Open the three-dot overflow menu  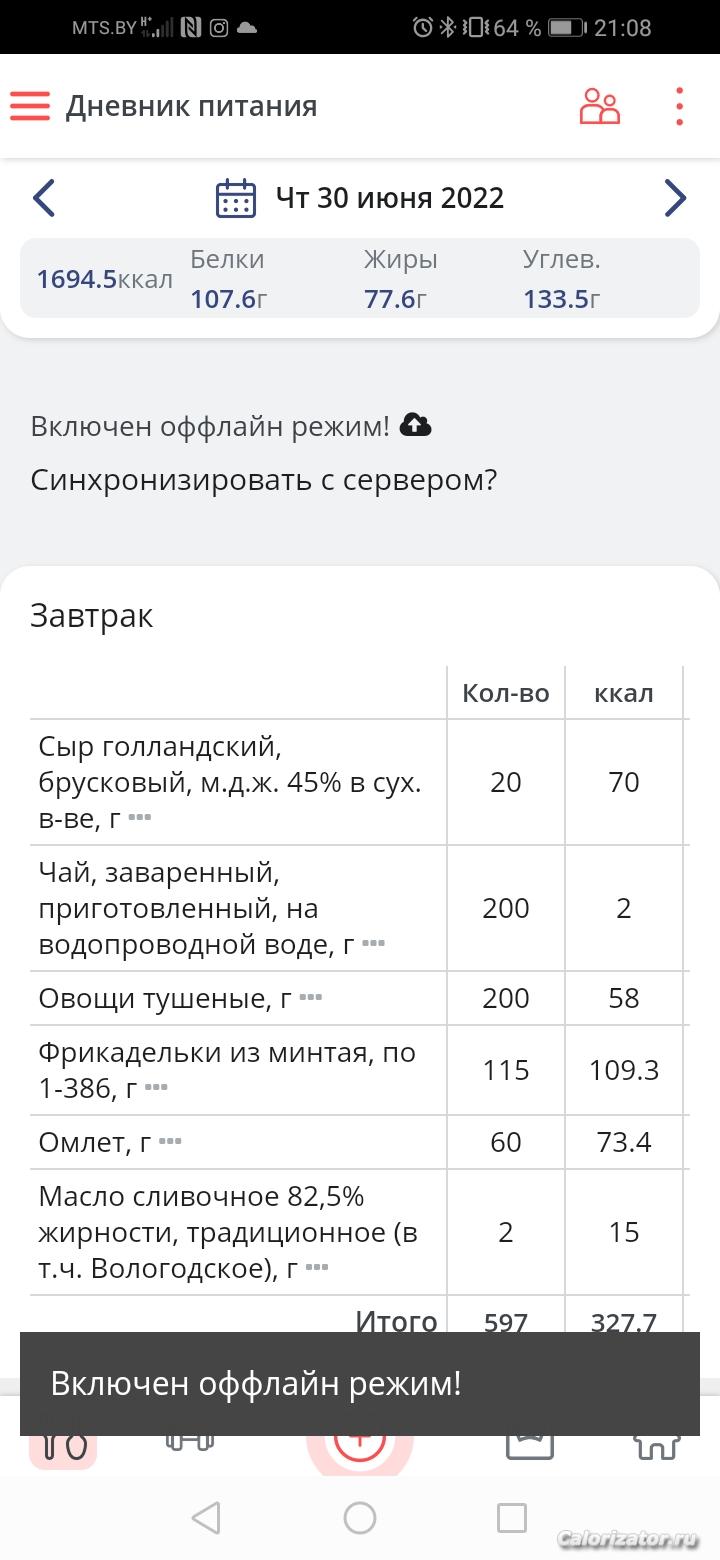679,106
